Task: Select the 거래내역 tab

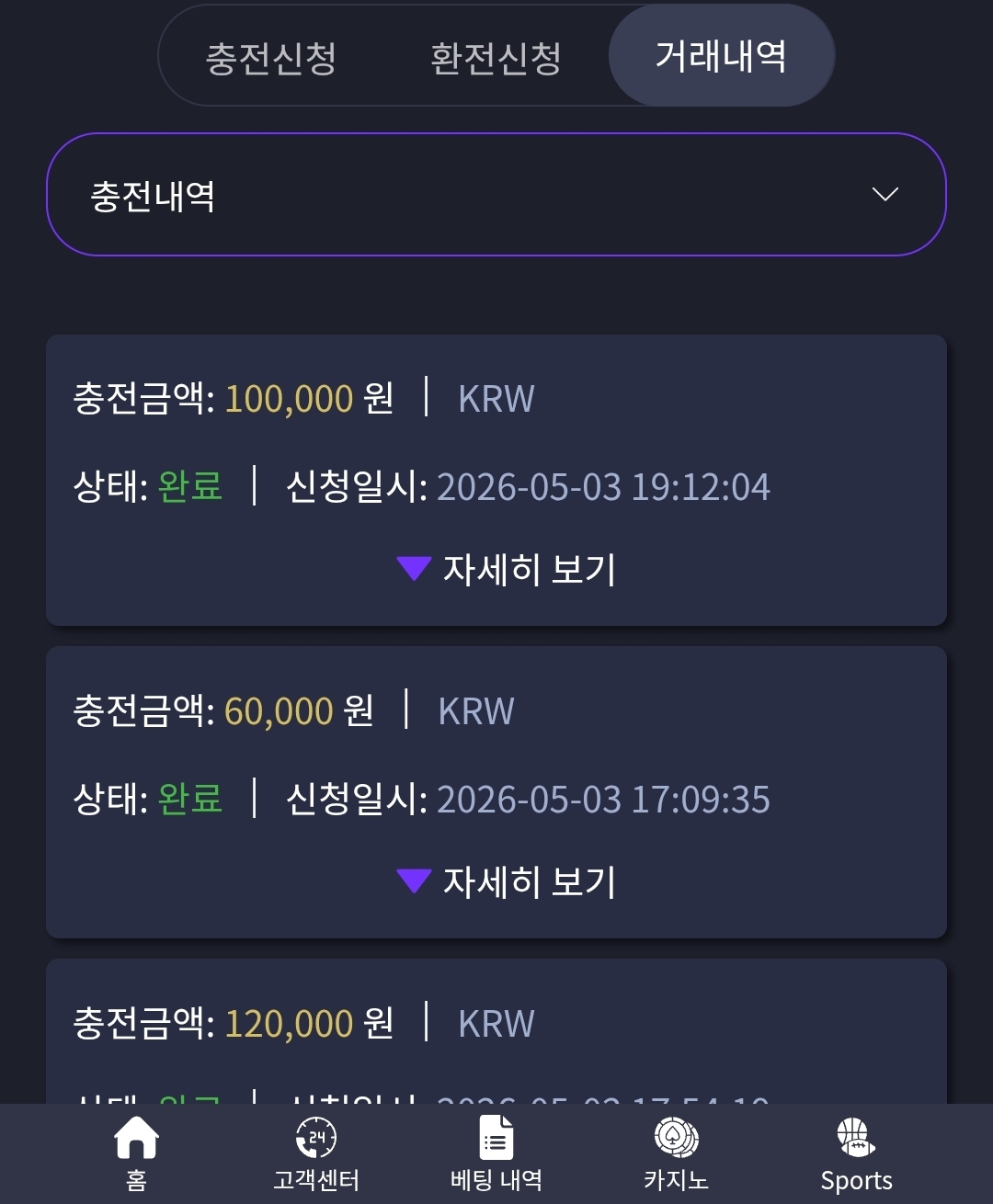Action: 721,56
